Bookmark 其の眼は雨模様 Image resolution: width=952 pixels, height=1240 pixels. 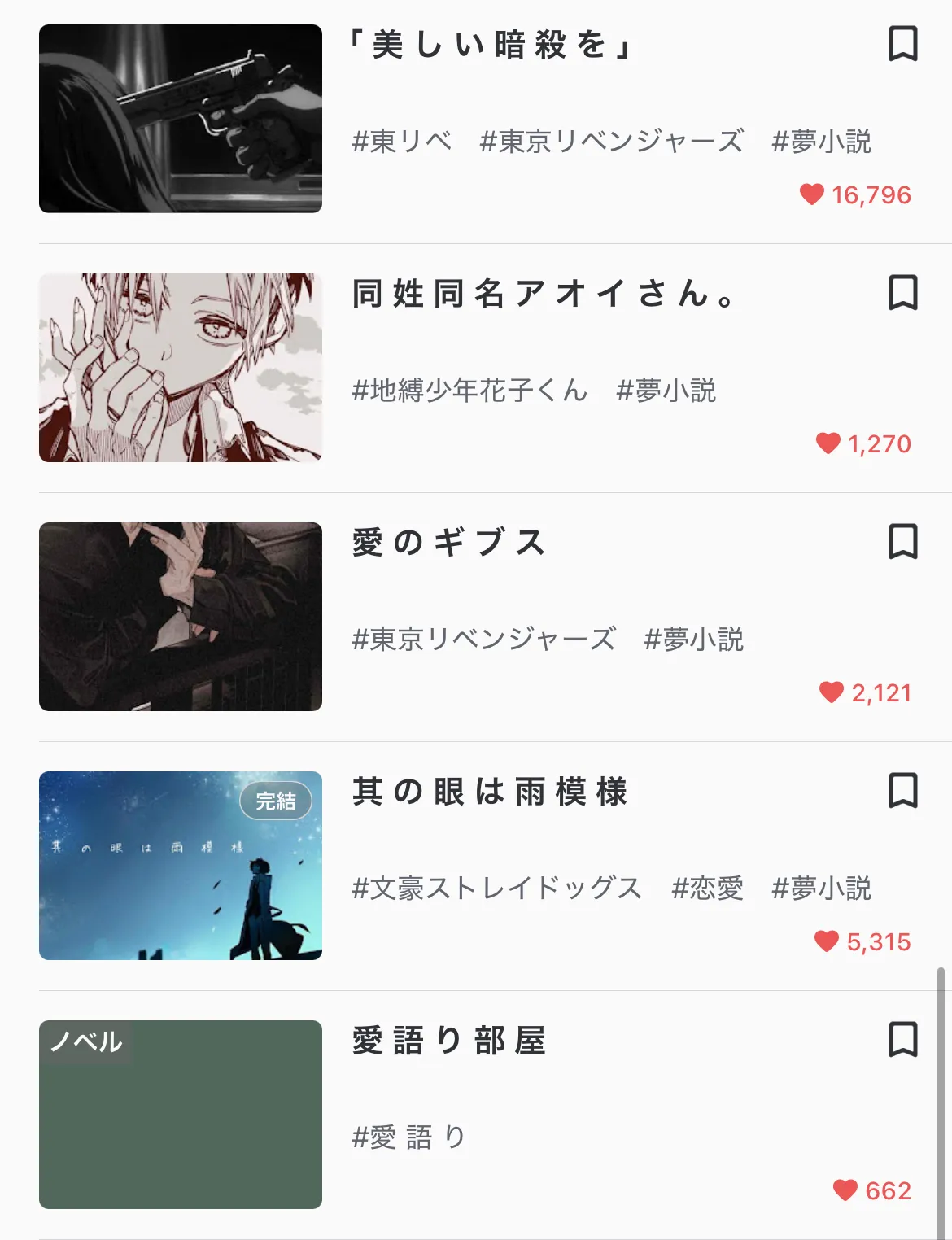[902, 791]
